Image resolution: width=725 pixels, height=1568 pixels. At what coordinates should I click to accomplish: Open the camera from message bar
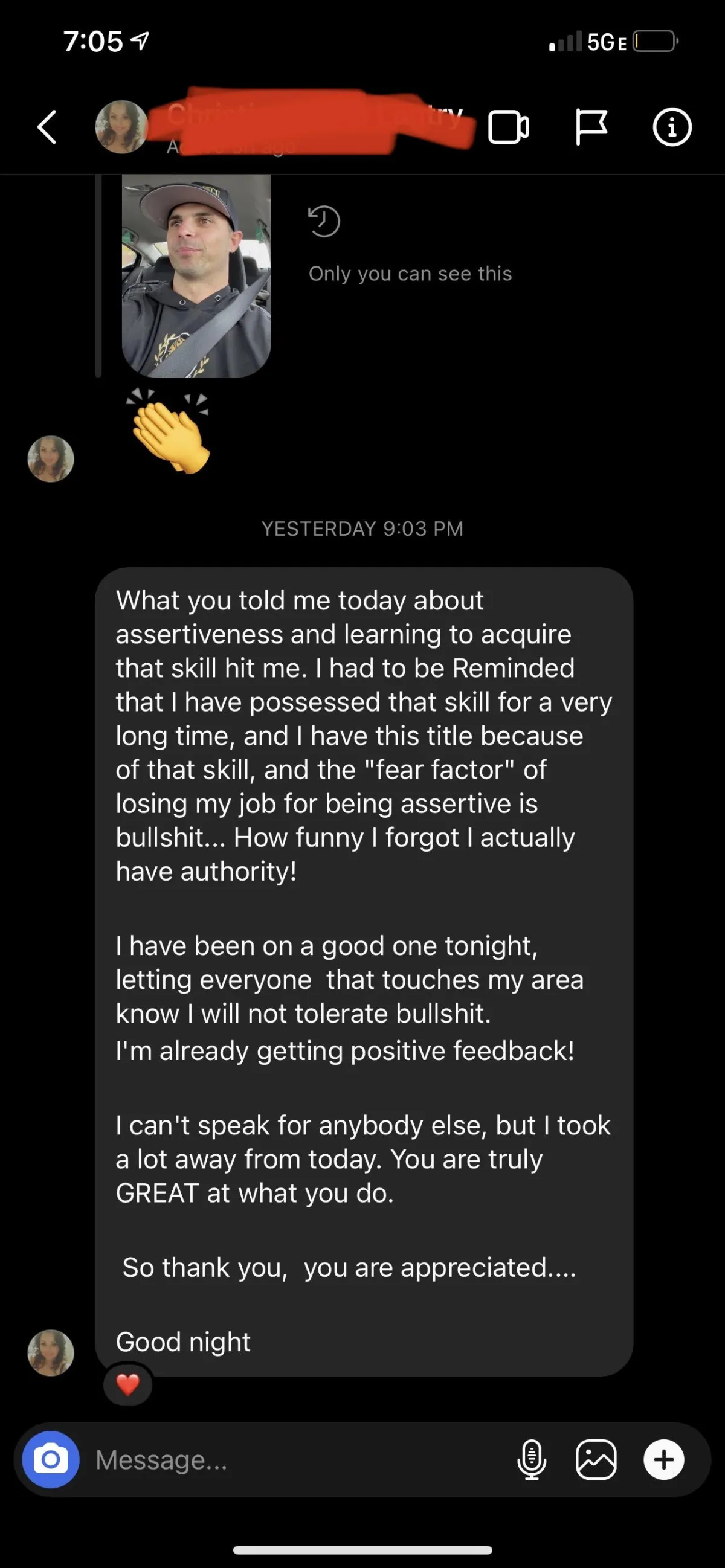tap(51, 1459)
